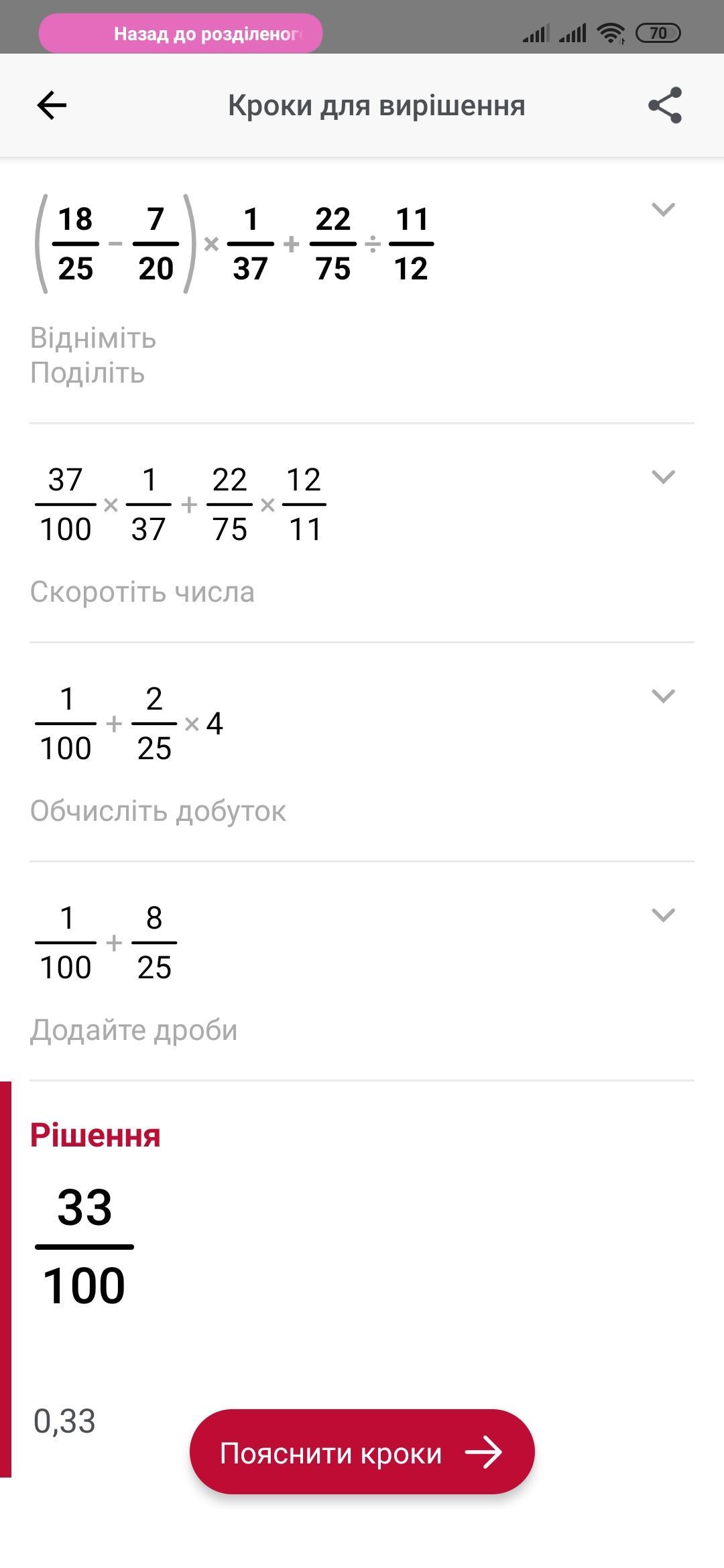Expand the 'Обчисліть добуток' step

click(663, 696)
